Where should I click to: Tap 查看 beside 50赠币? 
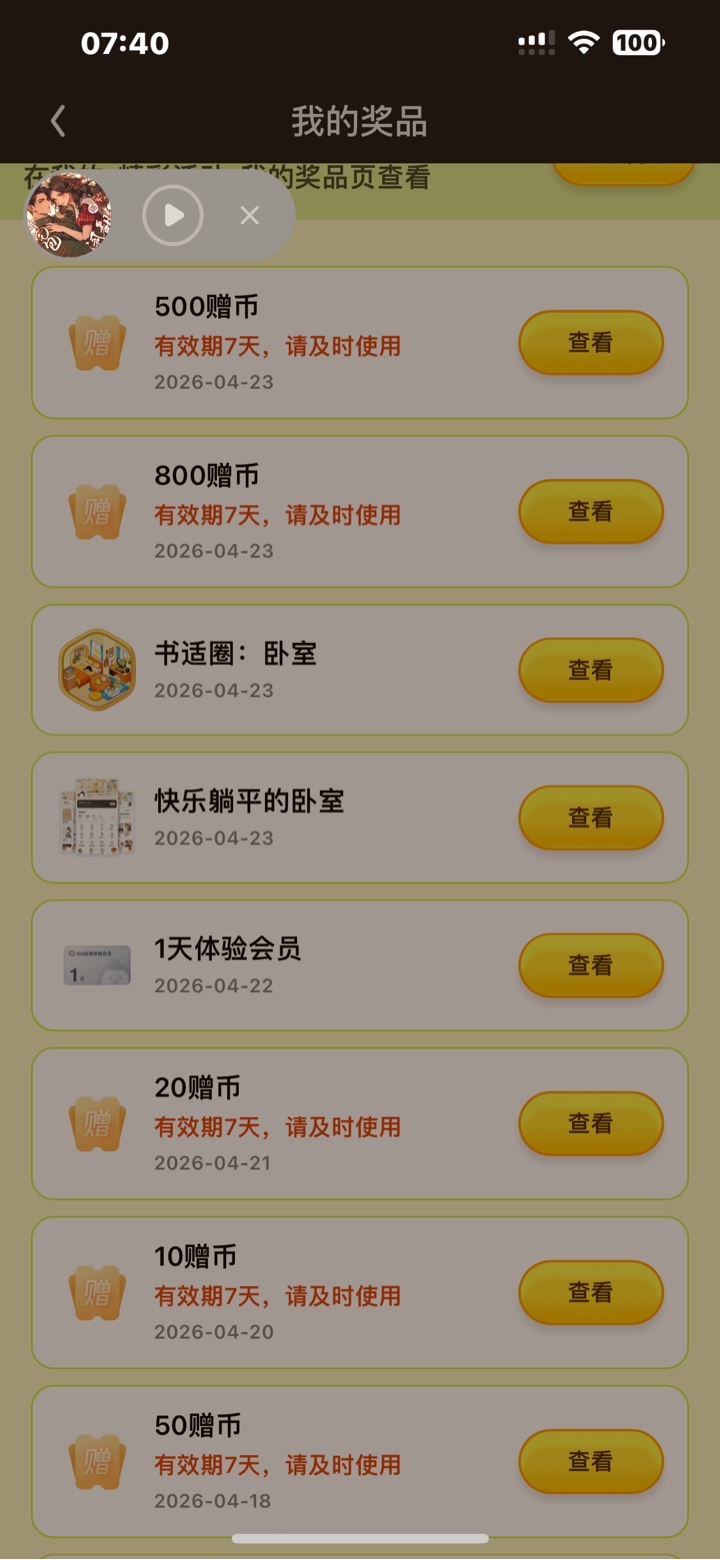point(590,1461)
